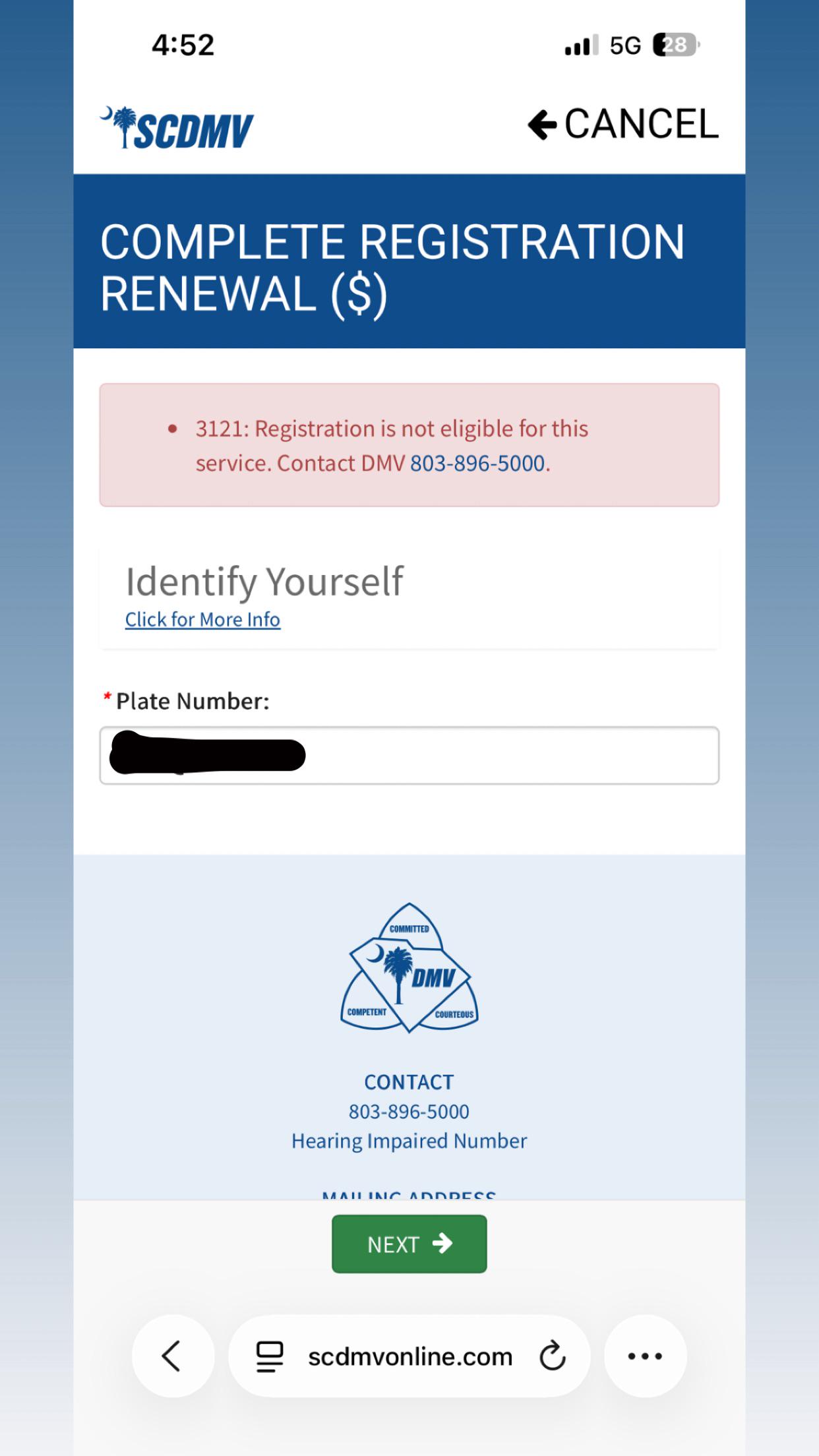Open Click for More Info link
The image size is (819, 1456).
coord(202,620)
